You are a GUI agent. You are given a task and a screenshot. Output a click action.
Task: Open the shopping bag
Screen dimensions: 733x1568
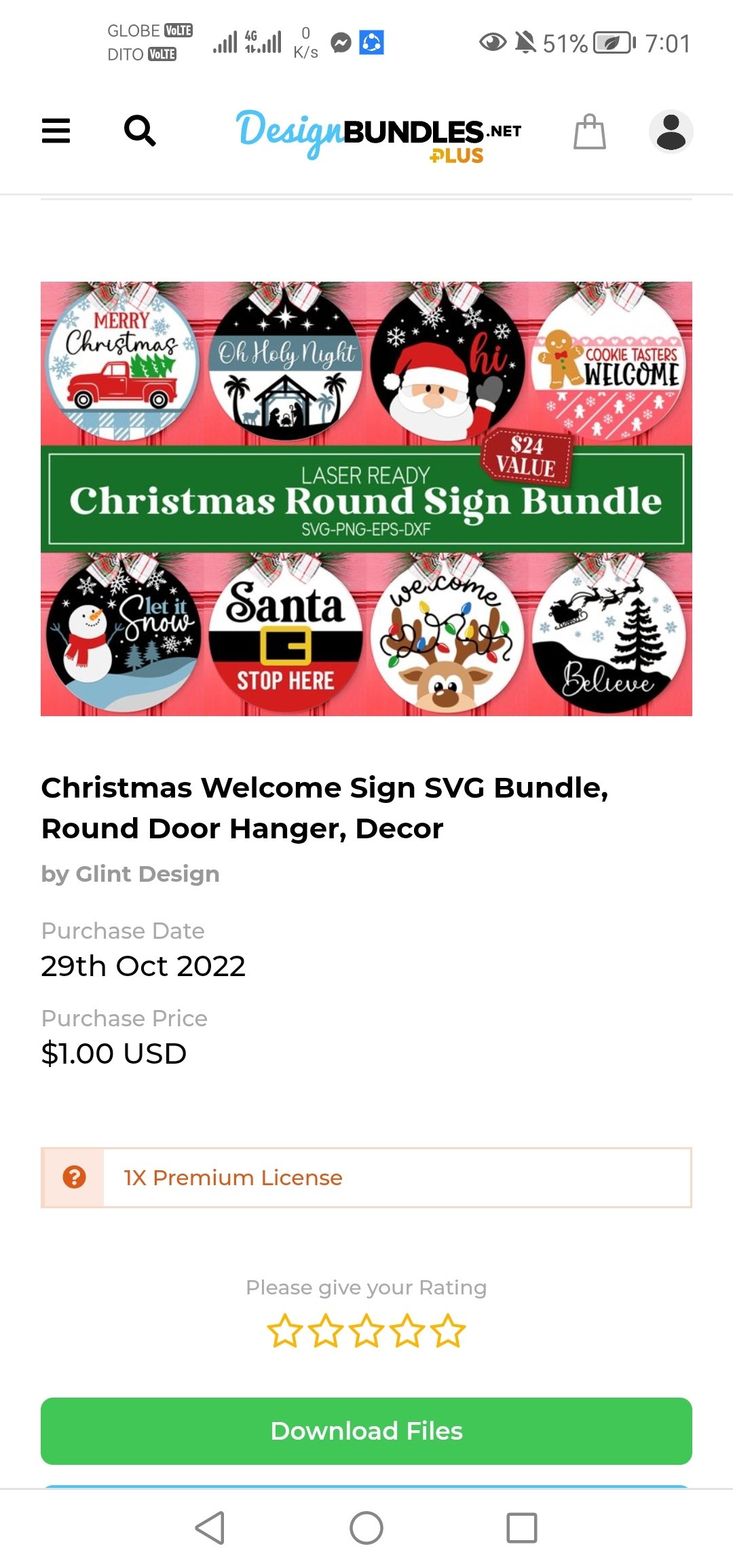click(589, 131)
